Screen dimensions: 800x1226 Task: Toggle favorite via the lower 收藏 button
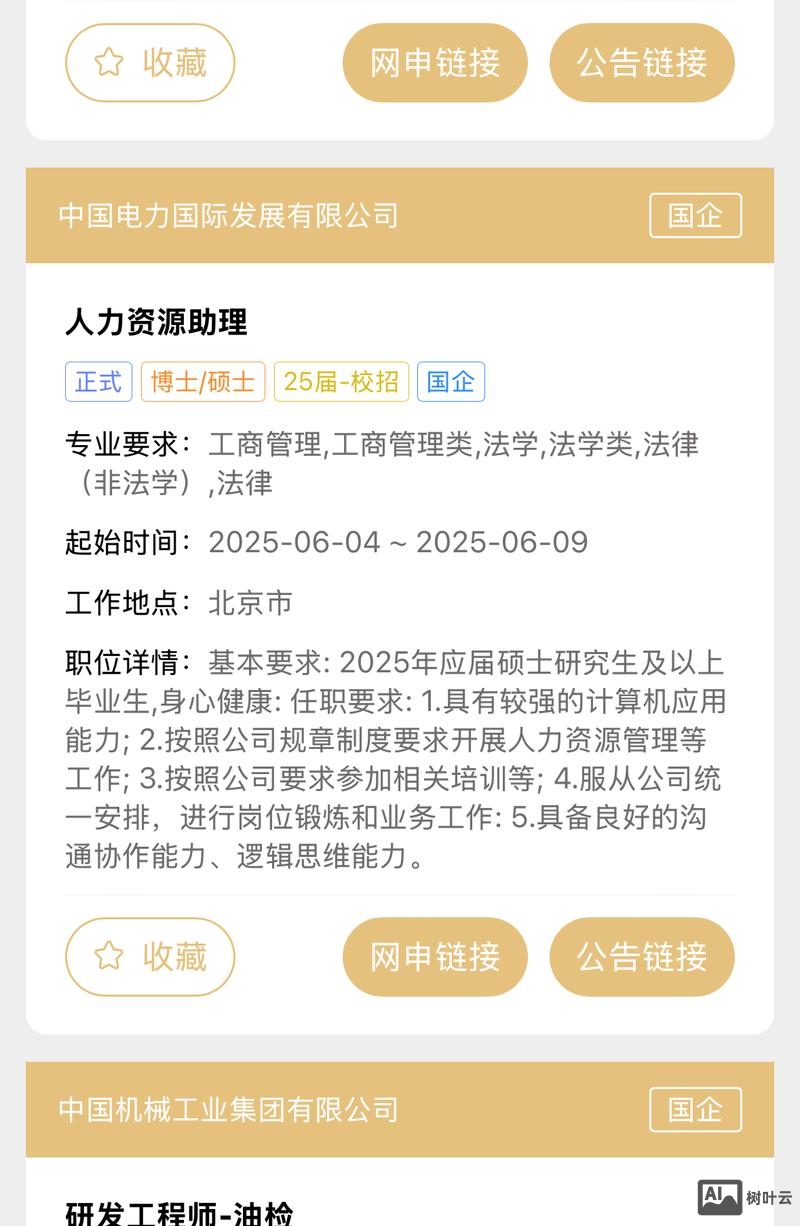tap(149, 957)
